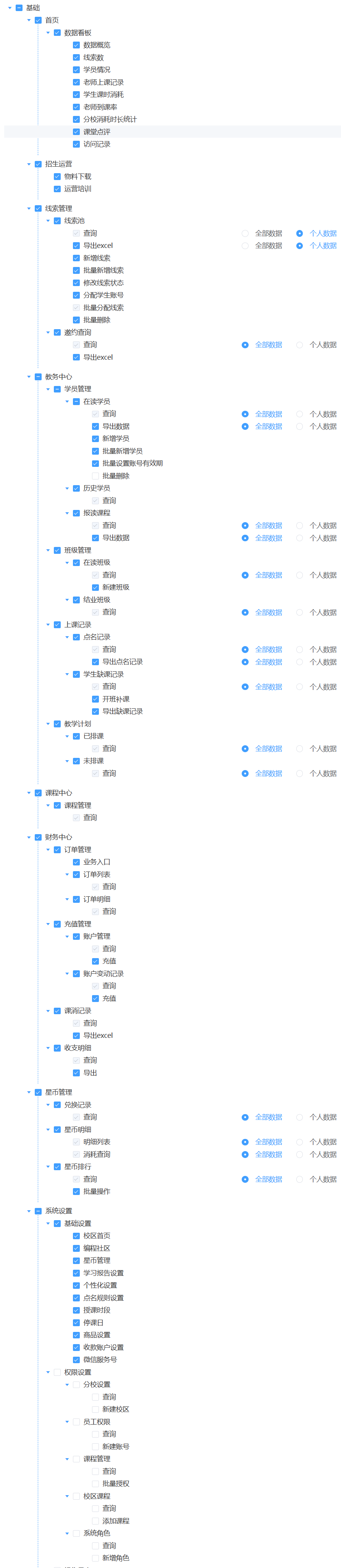
Task: Collapse the 财务中心 node
Action: pos(29,838)
